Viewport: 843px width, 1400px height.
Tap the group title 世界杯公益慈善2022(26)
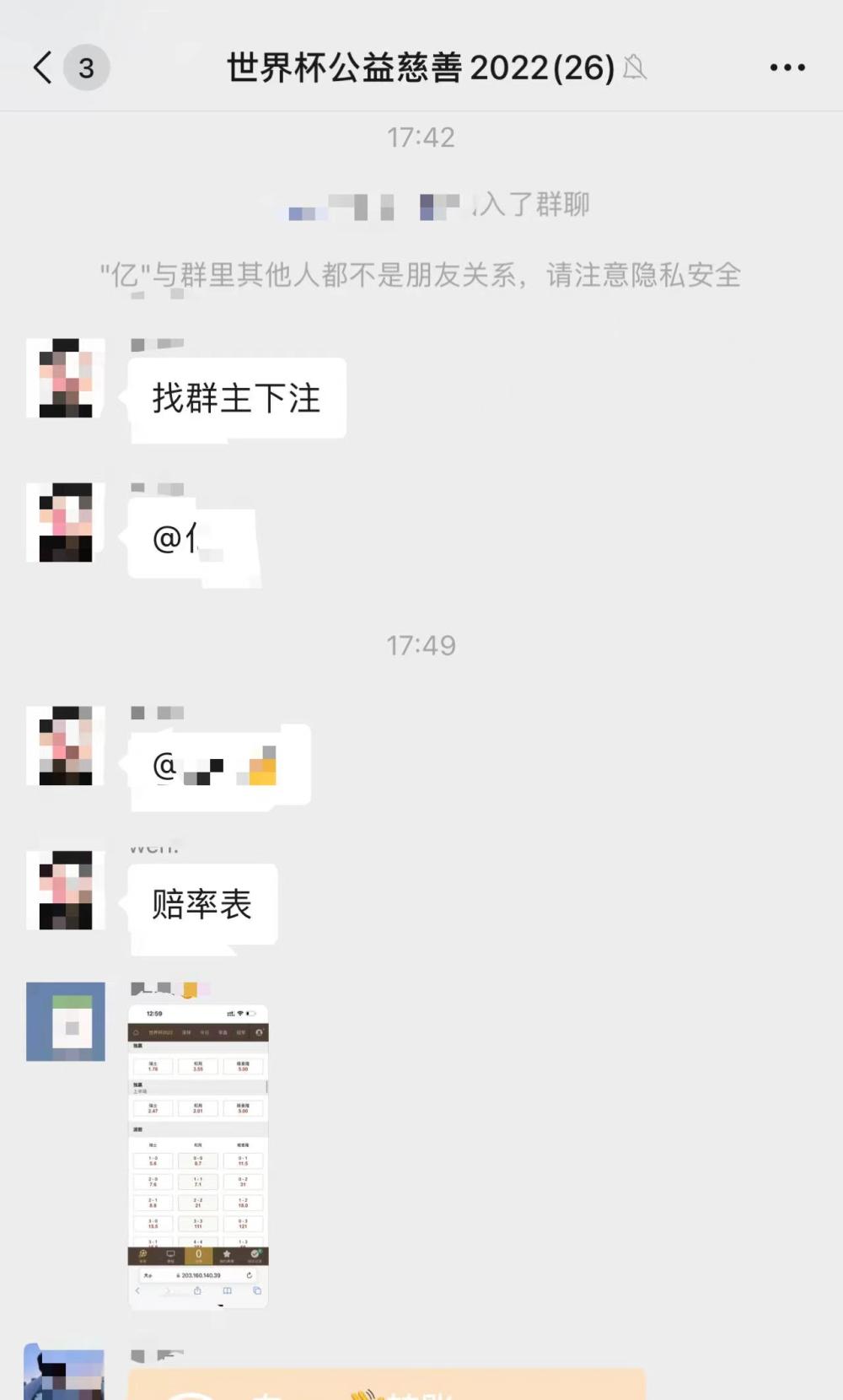coord(419,68)
